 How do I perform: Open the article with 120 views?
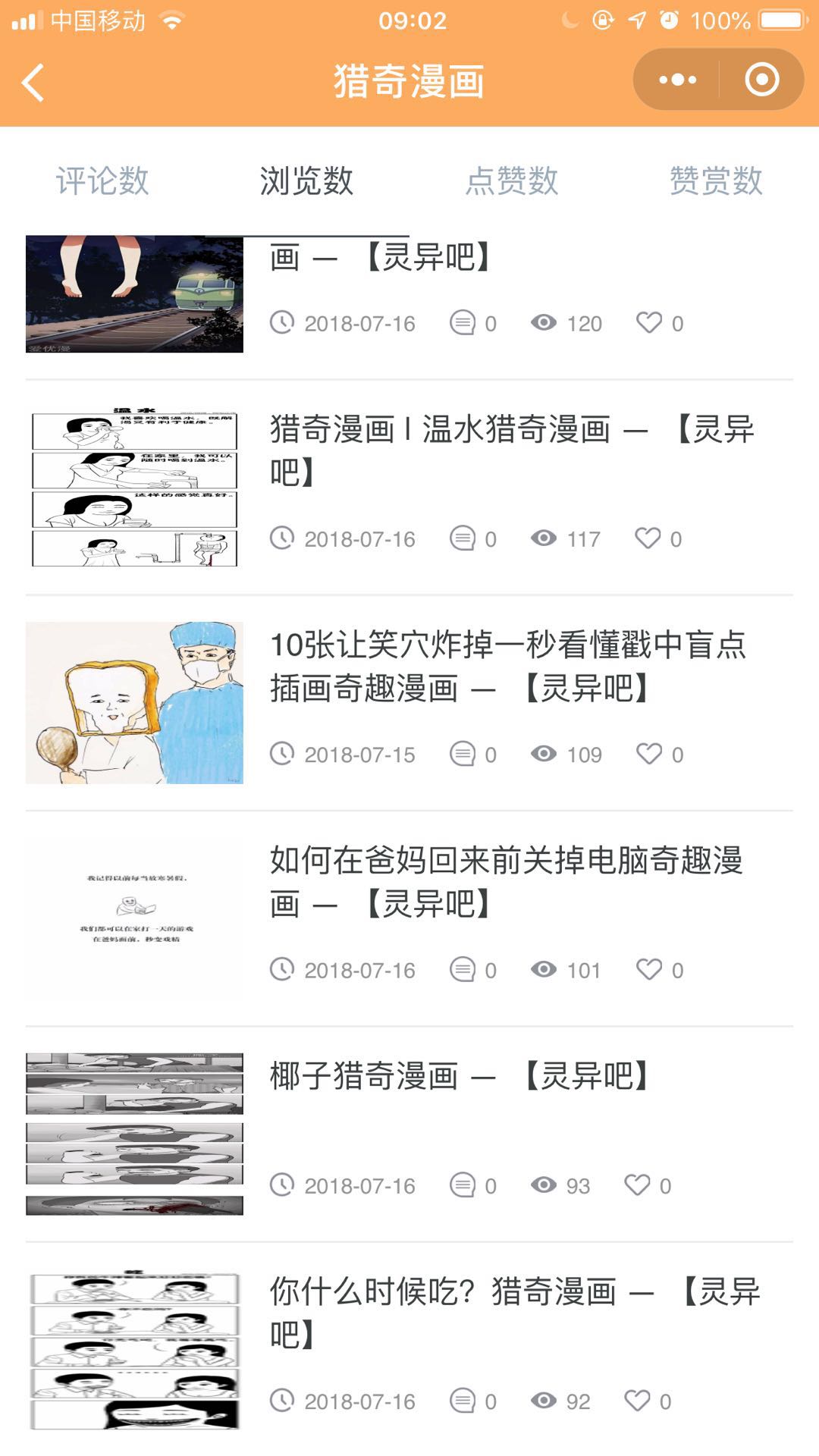pyautogui.click(x=409, y=294)
